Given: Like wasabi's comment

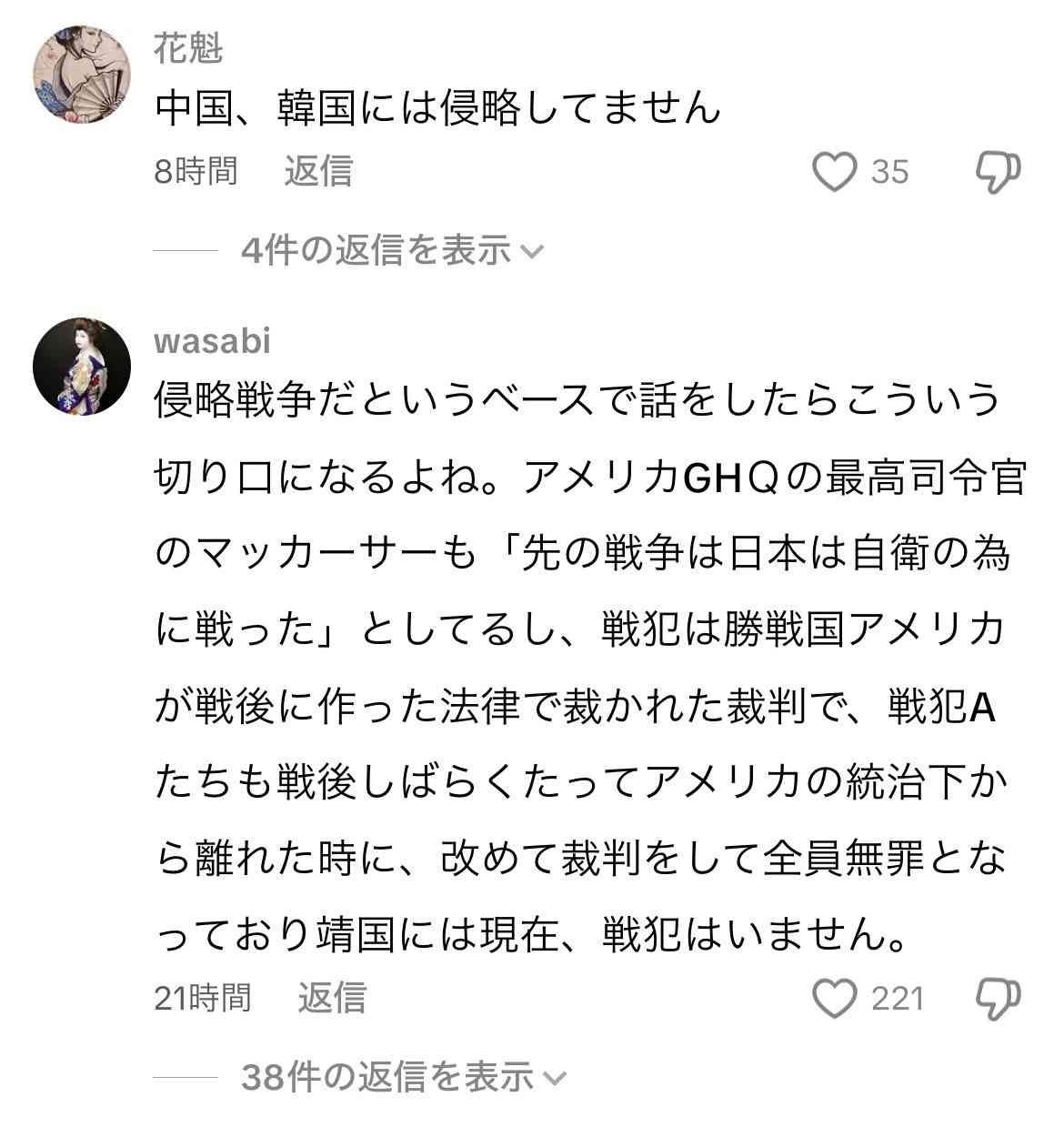Looking at the screenshot, I should click(835, 999).
